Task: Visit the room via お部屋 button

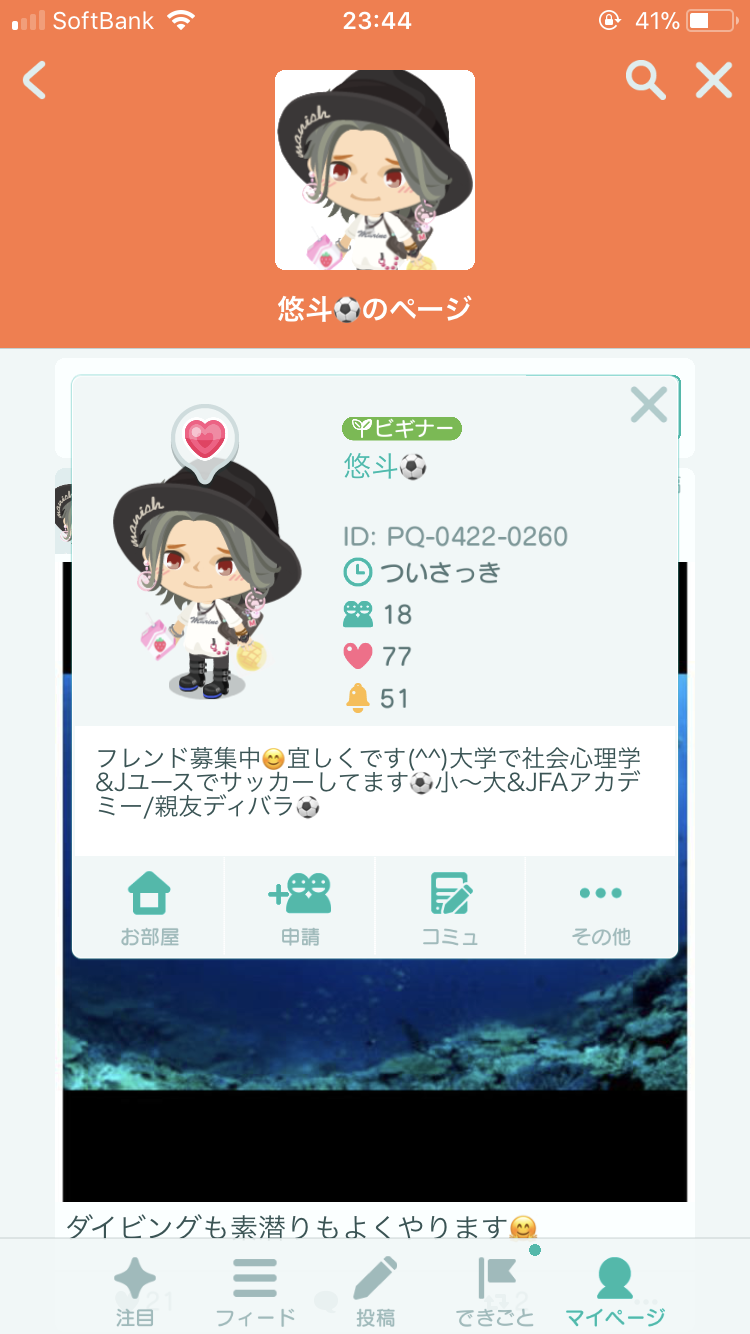Action: pos(150,907)
